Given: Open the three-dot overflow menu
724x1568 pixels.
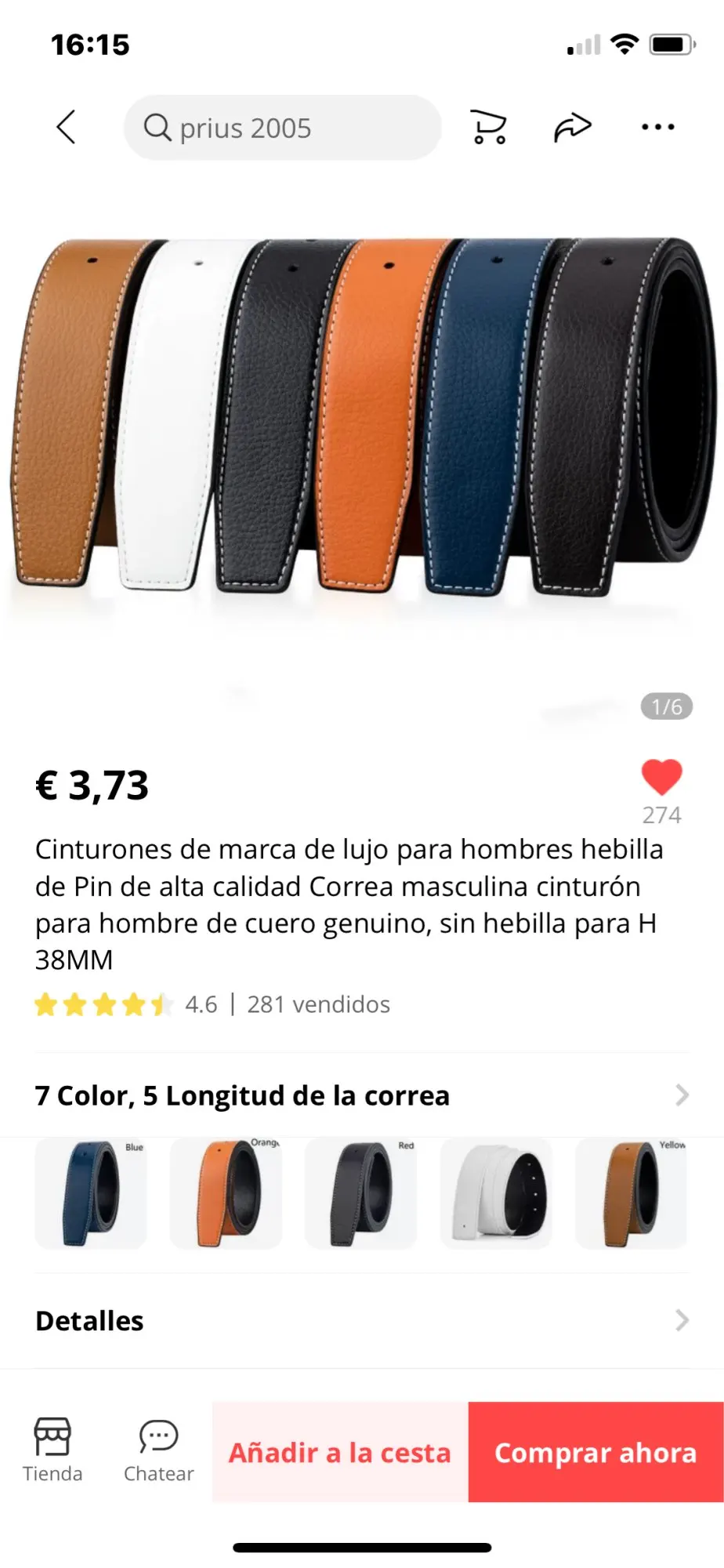Looking at the screenshot, I should click(x=657, y=127).
